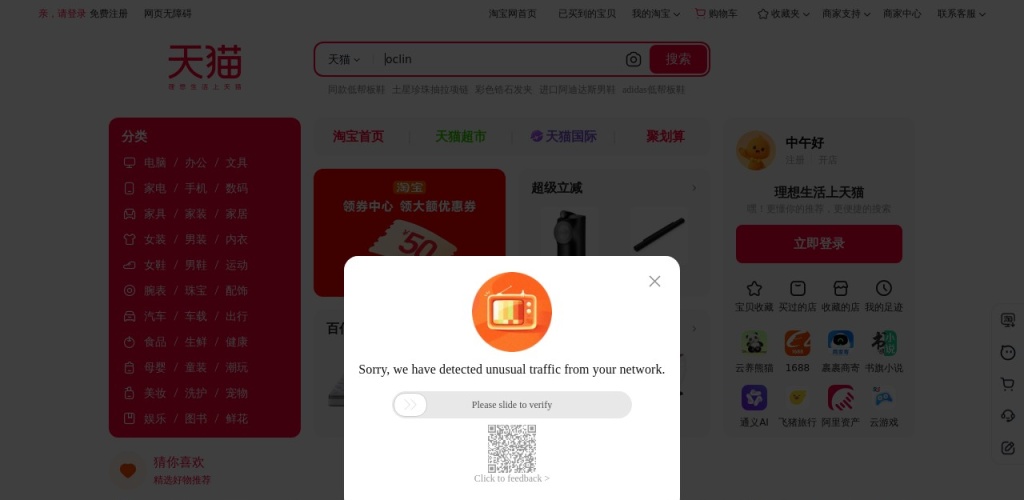Tap the 搜索 search button
The width and height of the screenshot is (1024, 500).
click(x=678, y=59)
